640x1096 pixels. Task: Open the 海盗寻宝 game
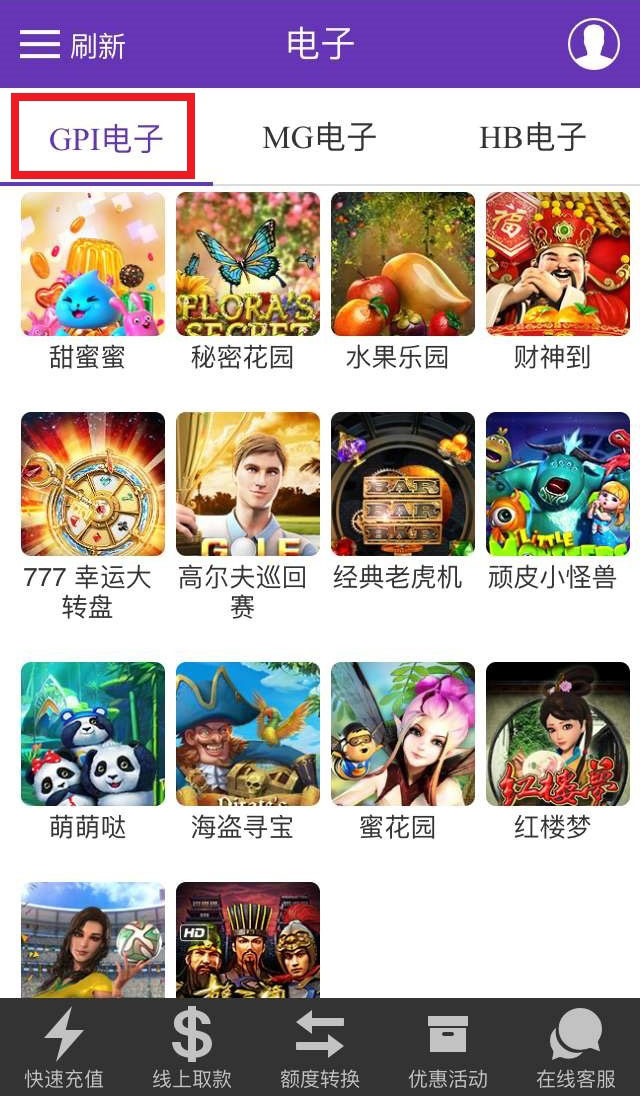click(248, 734)
